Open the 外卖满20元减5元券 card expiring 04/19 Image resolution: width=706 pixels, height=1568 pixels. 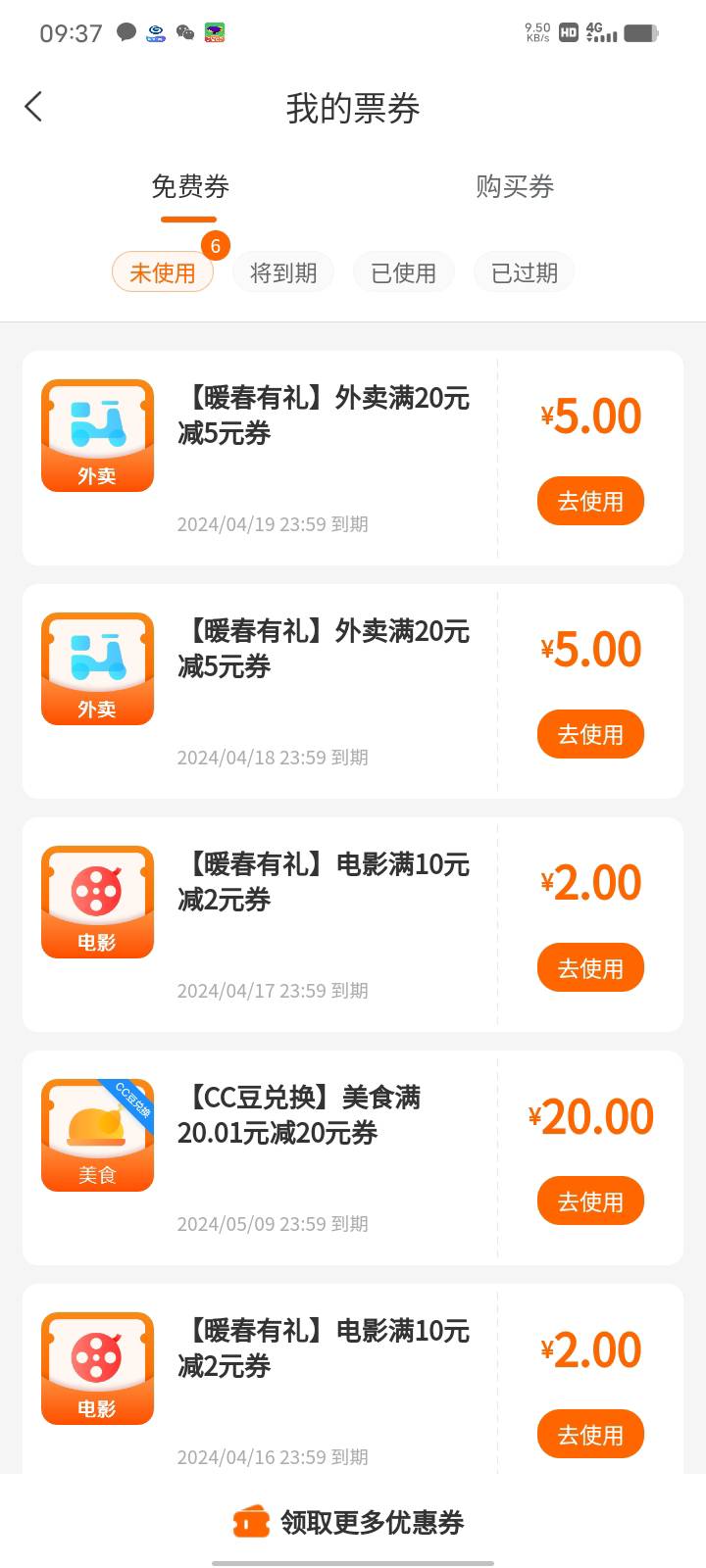pyautogui.click(x=324, y=416)
